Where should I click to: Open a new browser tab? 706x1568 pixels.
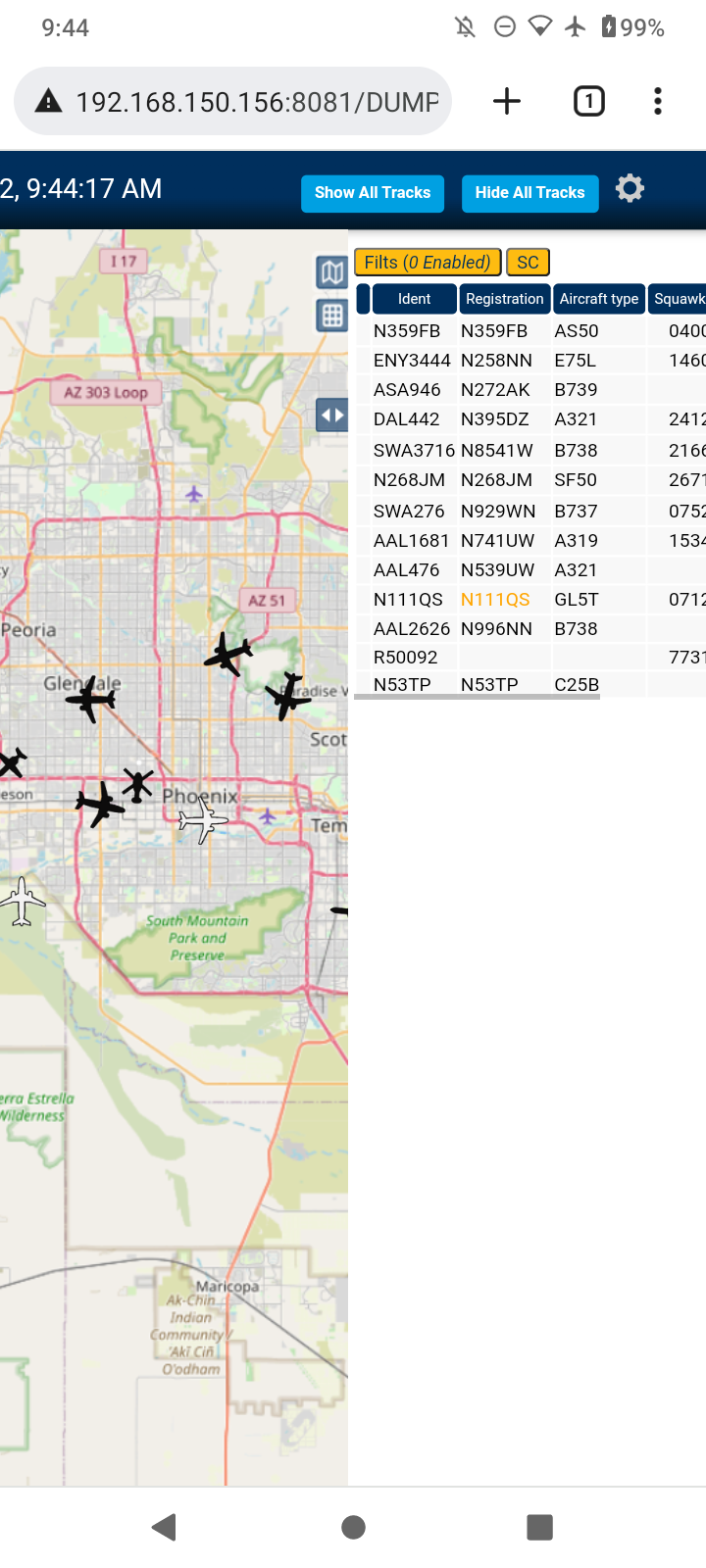[507, 101]
